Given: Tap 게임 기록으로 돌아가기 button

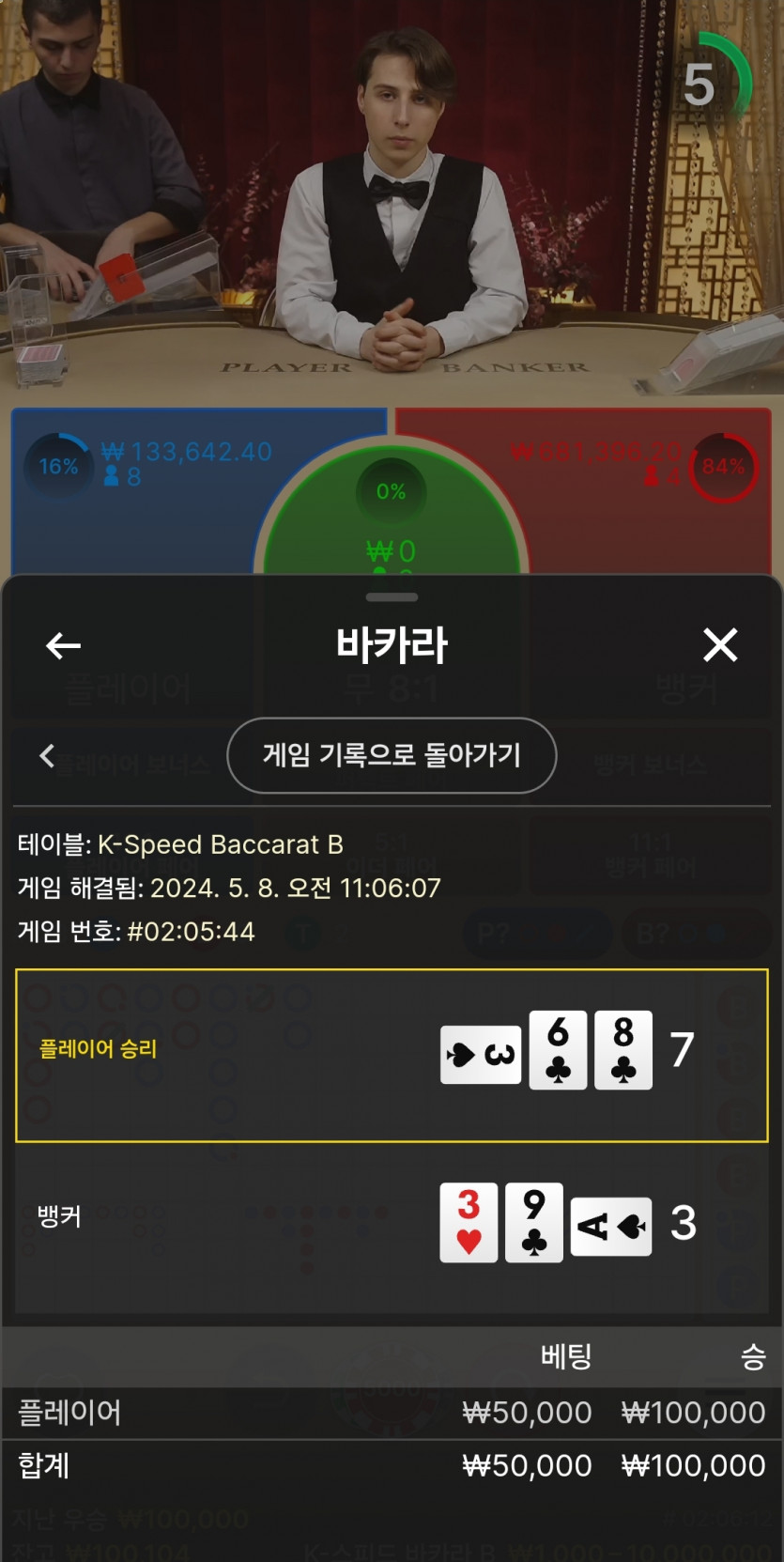Looking at the screenshot, I should point(392,755).
